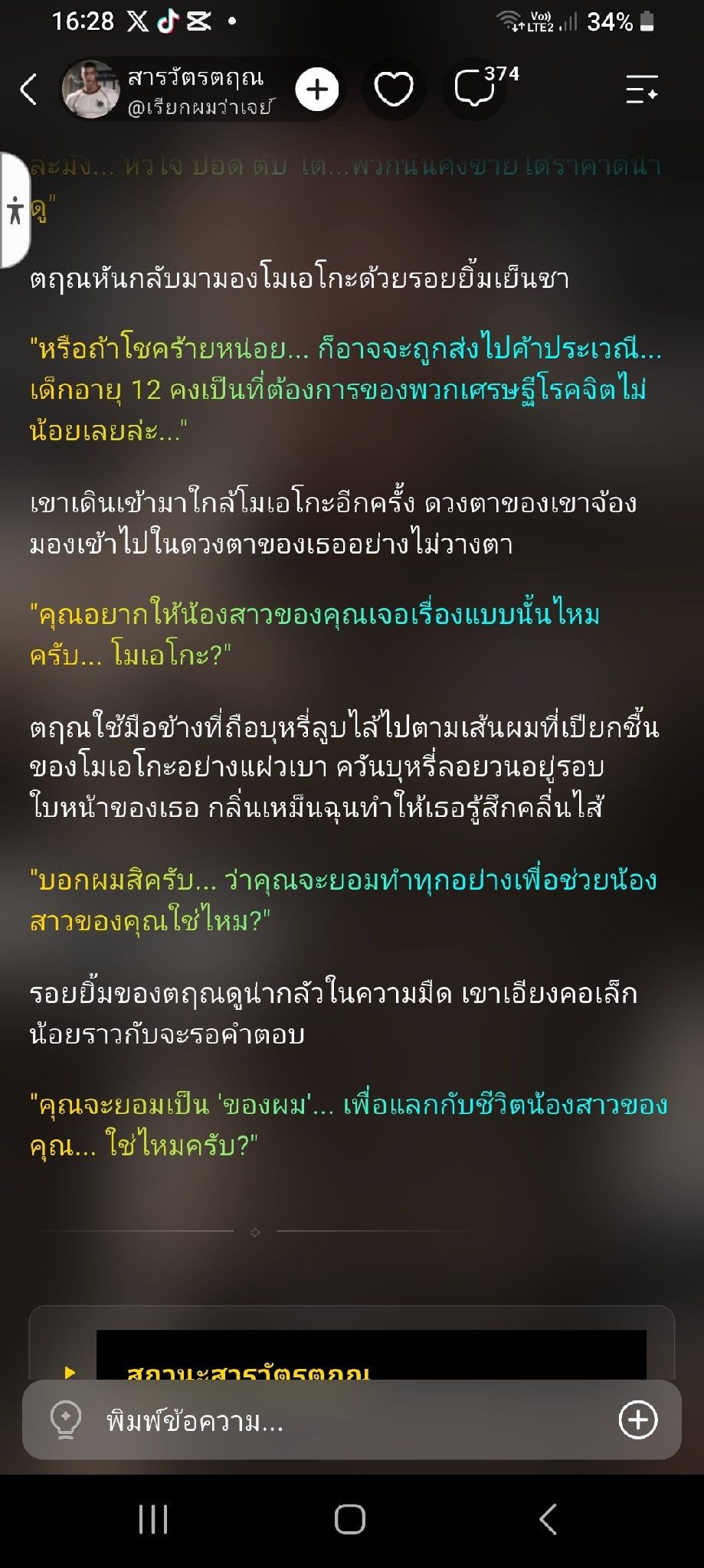Screen dimensions: 704x1568
Task: Open recent apps from navigation bar
Action: pyautogui.click(x=152, y=1520)
